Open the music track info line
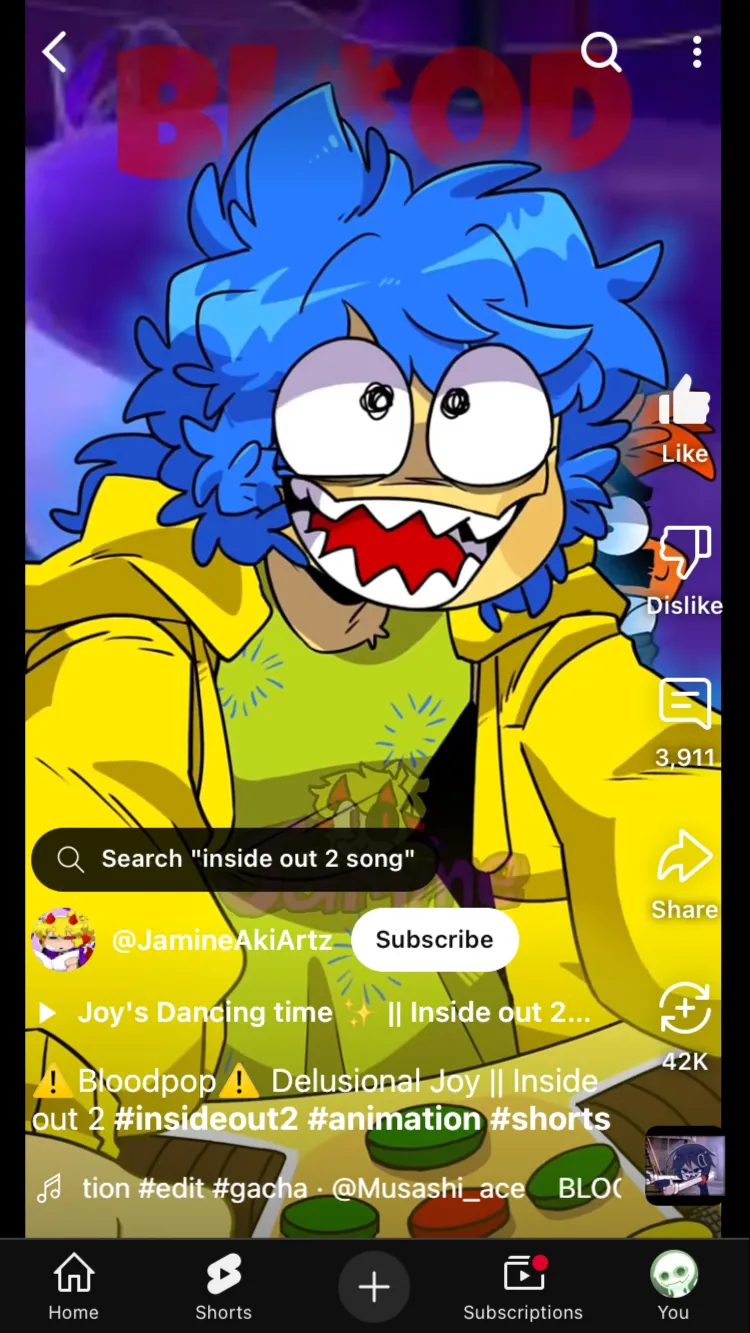750x1333 pixels. click(330, 1188)
